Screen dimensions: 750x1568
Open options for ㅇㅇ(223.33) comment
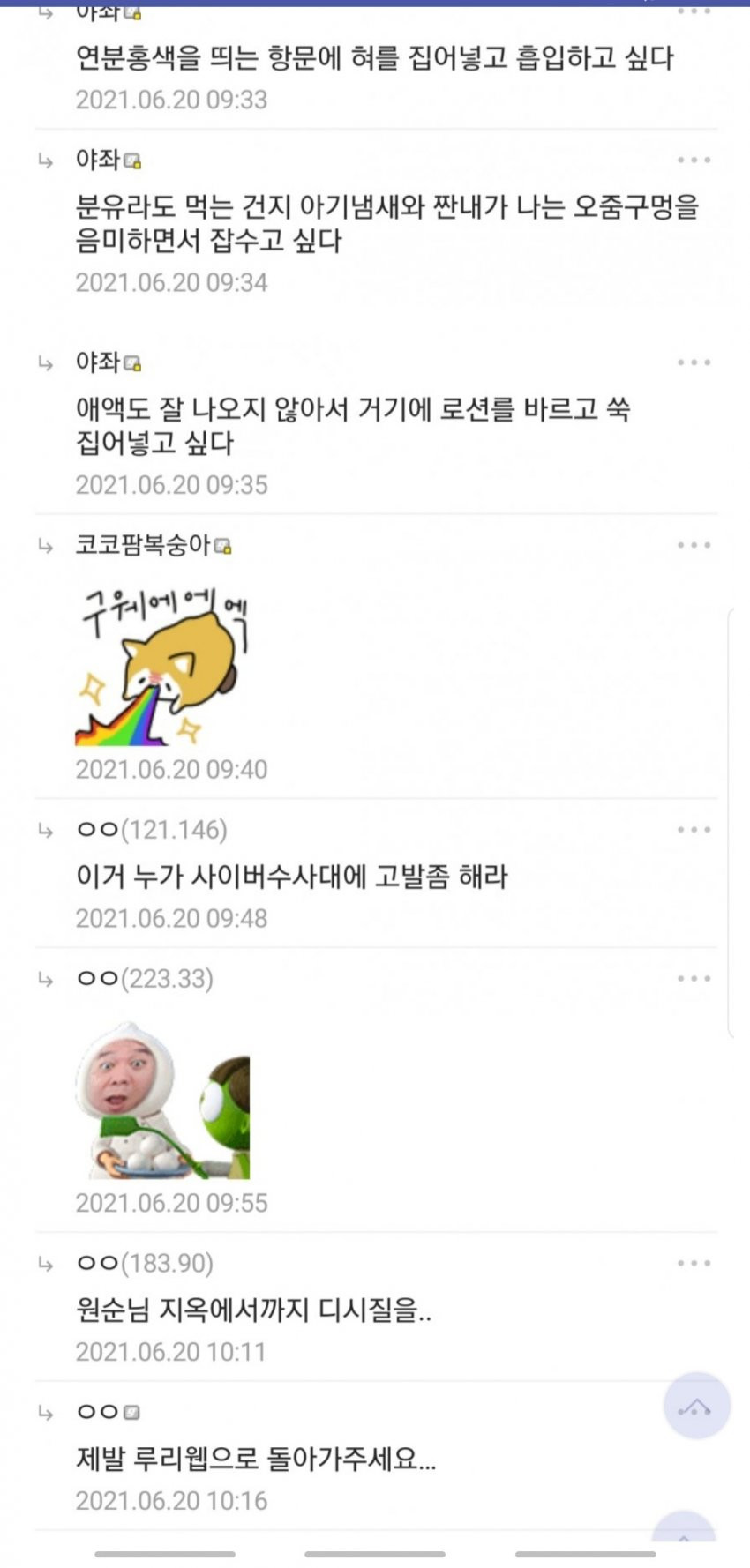coord(694,979)
